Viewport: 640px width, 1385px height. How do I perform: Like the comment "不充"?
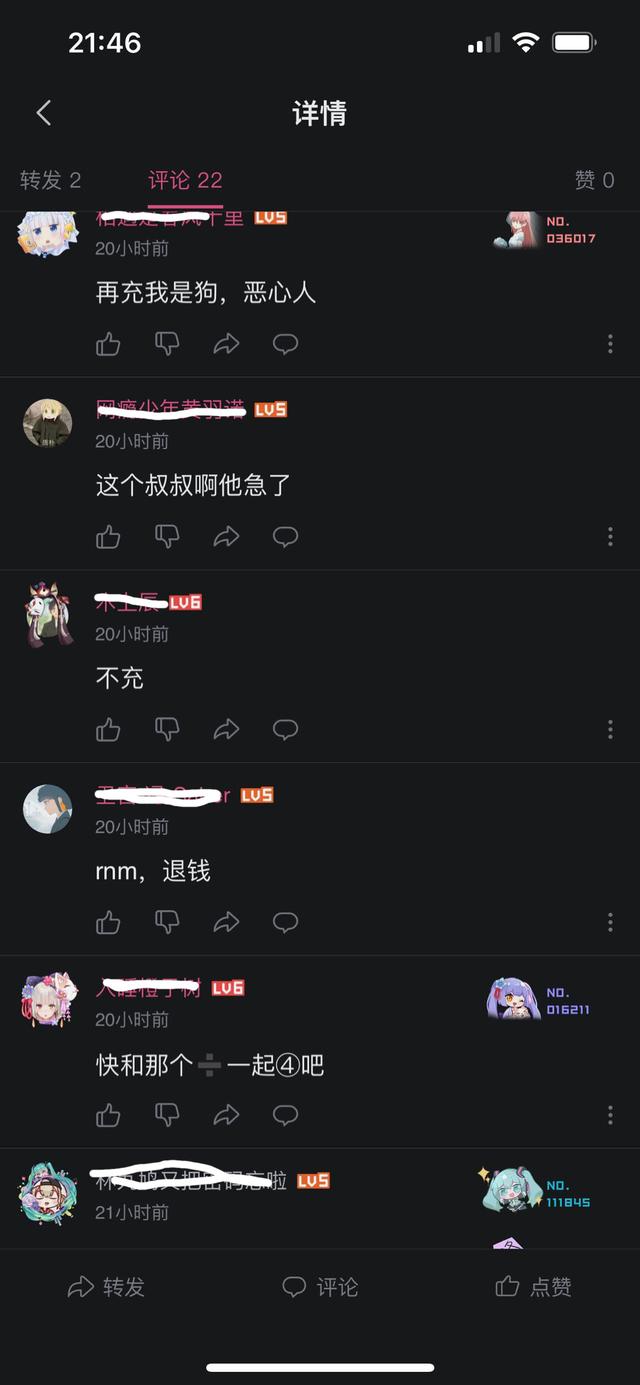tap(108, 730)
